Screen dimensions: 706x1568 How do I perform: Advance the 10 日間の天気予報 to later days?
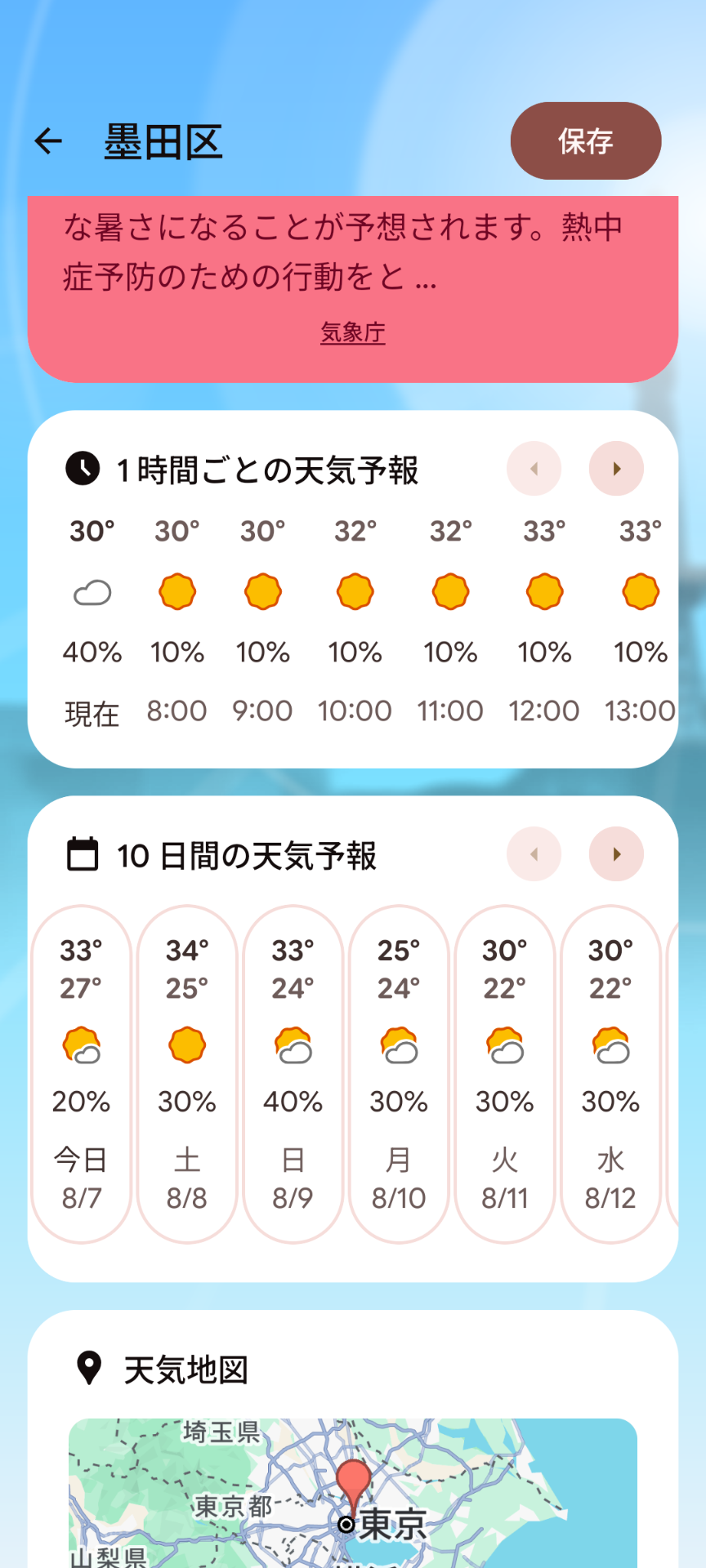616,854
